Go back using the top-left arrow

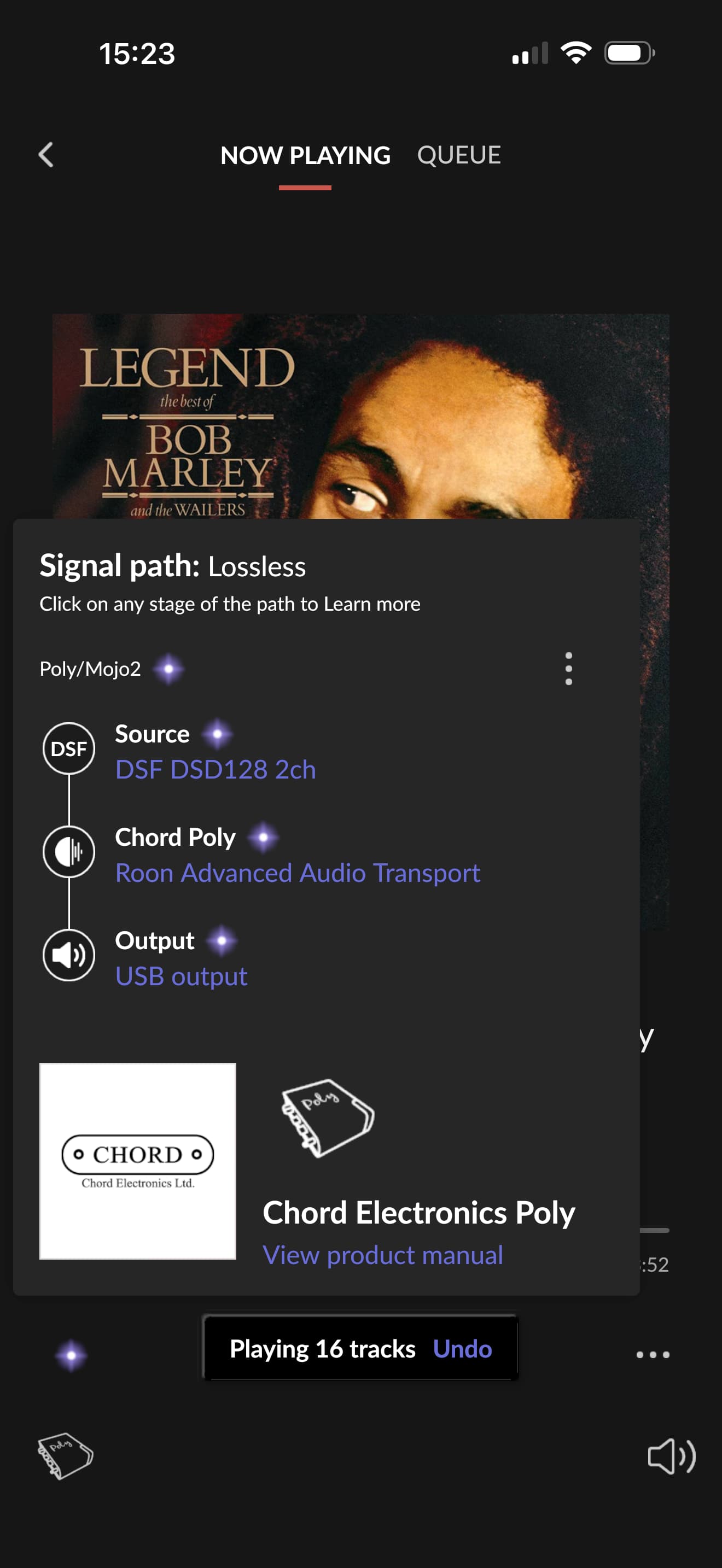(46, 155)
